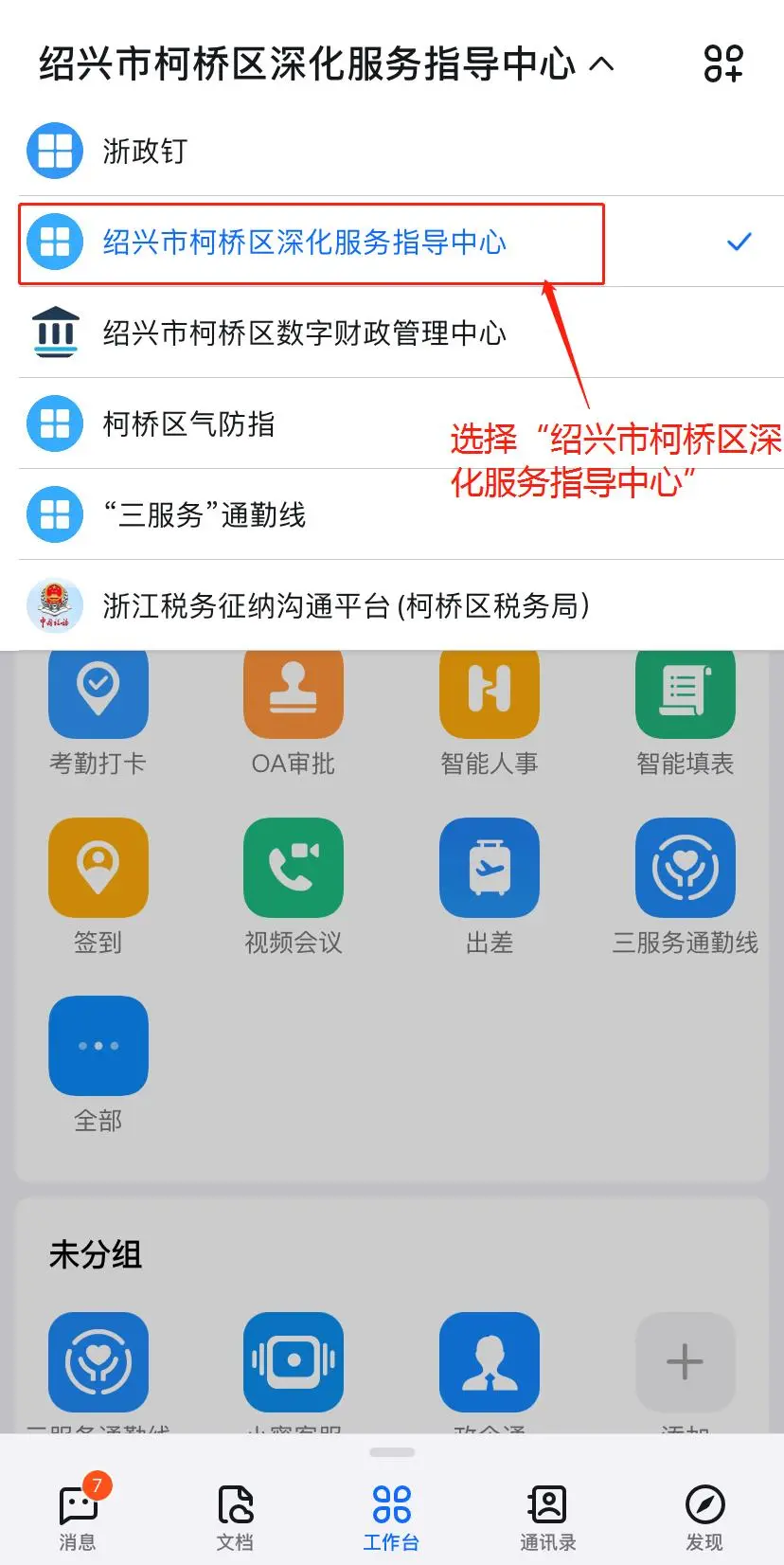Choose 柯桥区气防指 organization
Viewport: 784px width, 1565px height.
(188, 423)
